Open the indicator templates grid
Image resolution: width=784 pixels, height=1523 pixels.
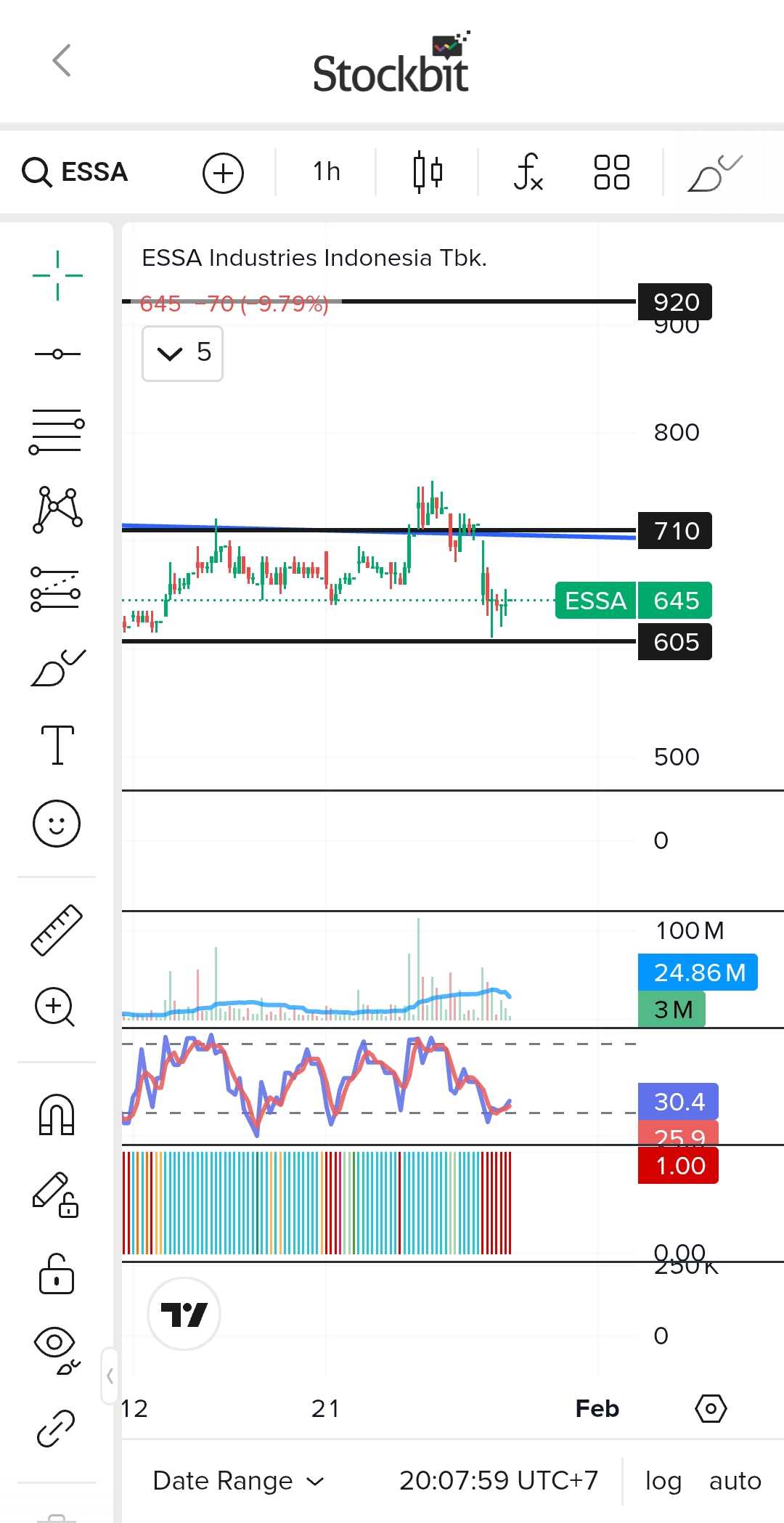611,172
